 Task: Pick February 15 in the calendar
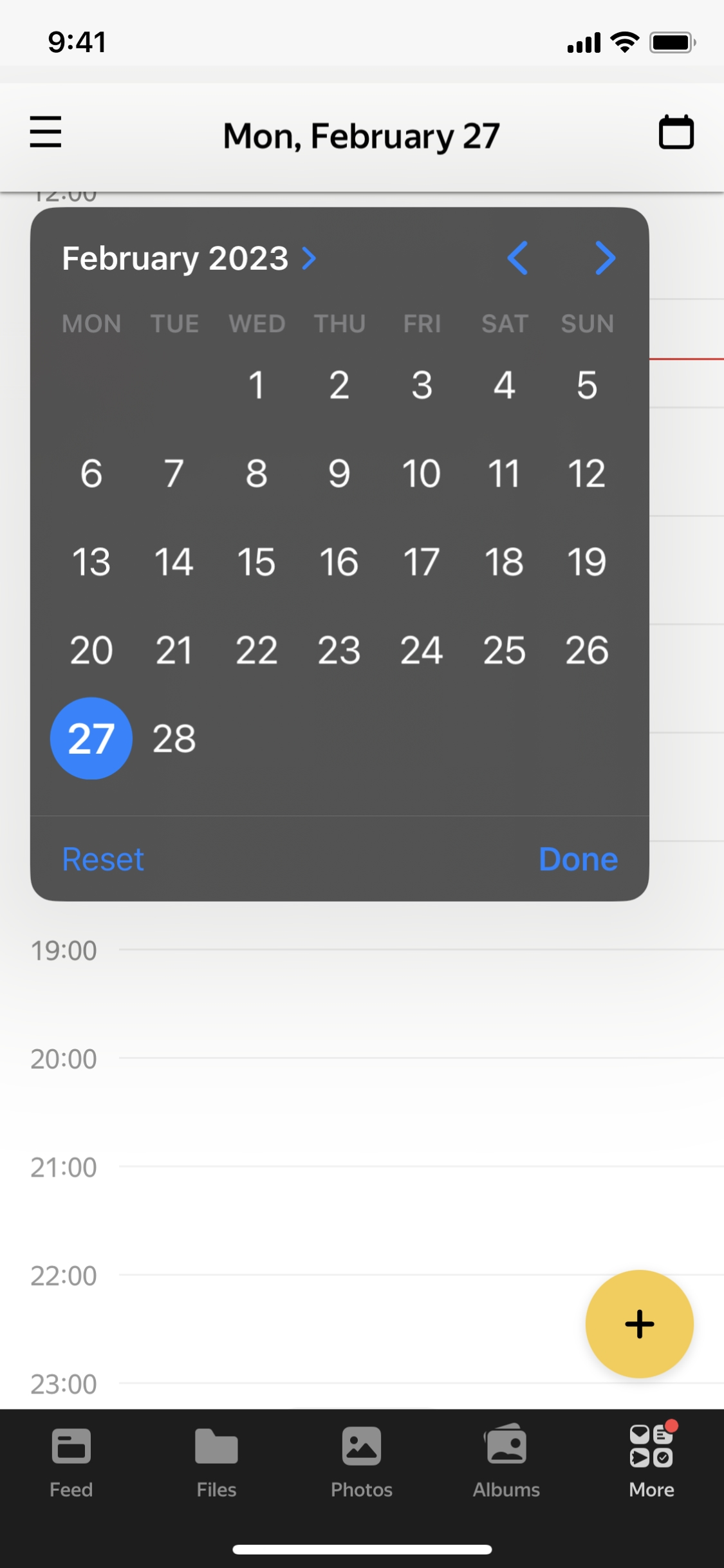(256, 562)
